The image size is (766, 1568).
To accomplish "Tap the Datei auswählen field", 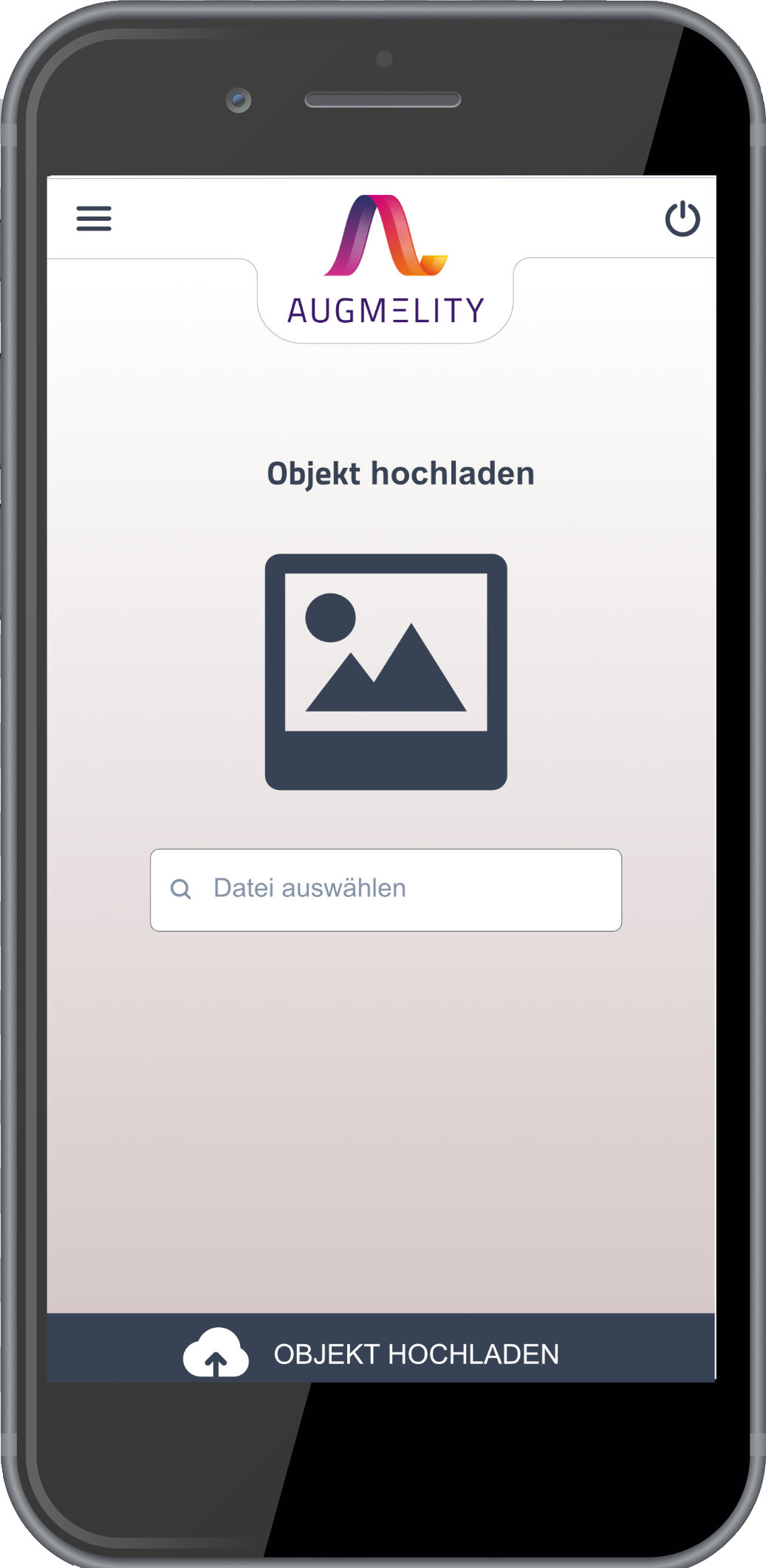I will 386,890.
